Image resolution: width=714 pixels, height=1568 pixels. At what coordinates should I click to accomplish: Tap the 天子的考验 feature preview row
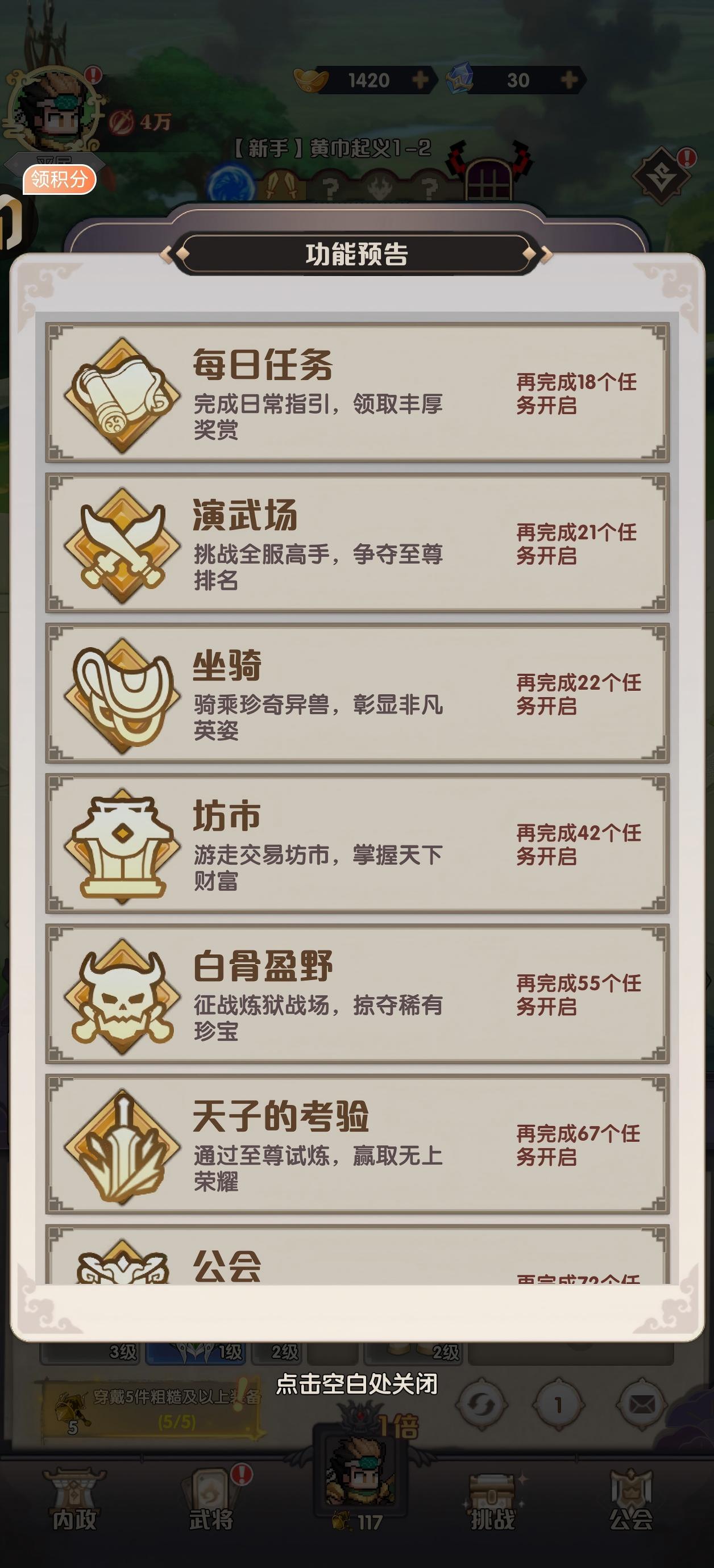pos(357,1144)
